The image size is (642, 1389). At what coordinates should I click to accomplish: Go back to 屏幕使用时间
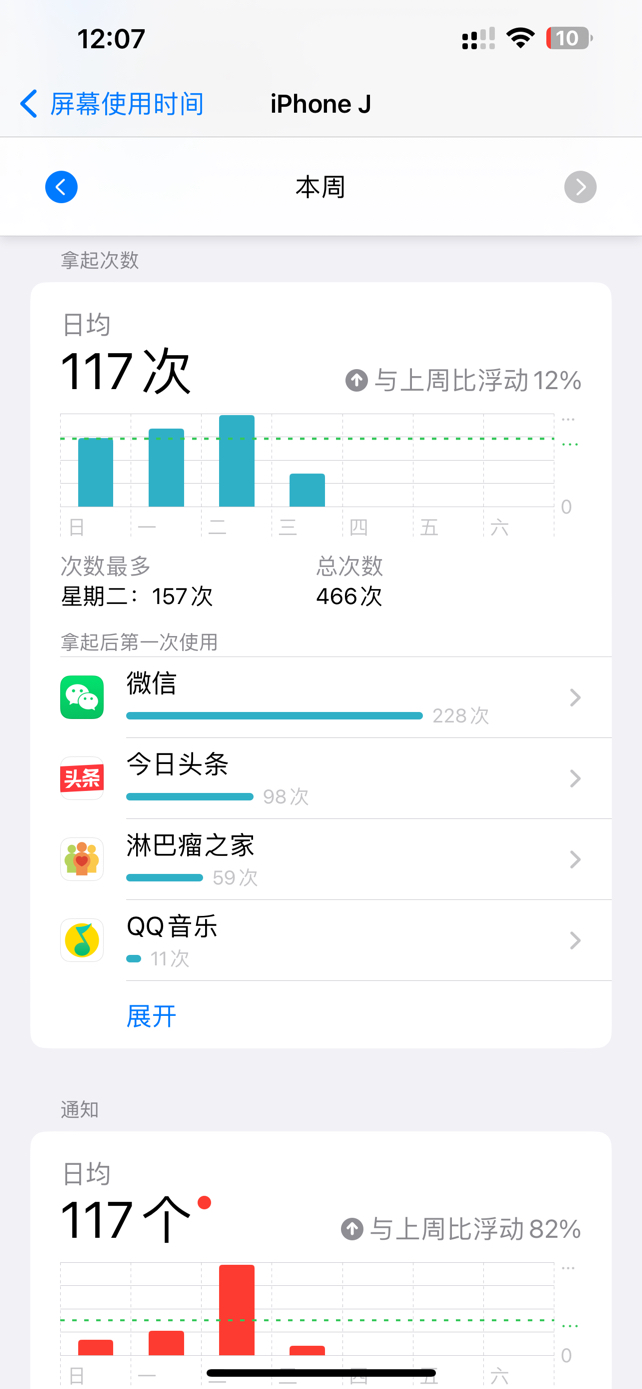coord(112,104)
